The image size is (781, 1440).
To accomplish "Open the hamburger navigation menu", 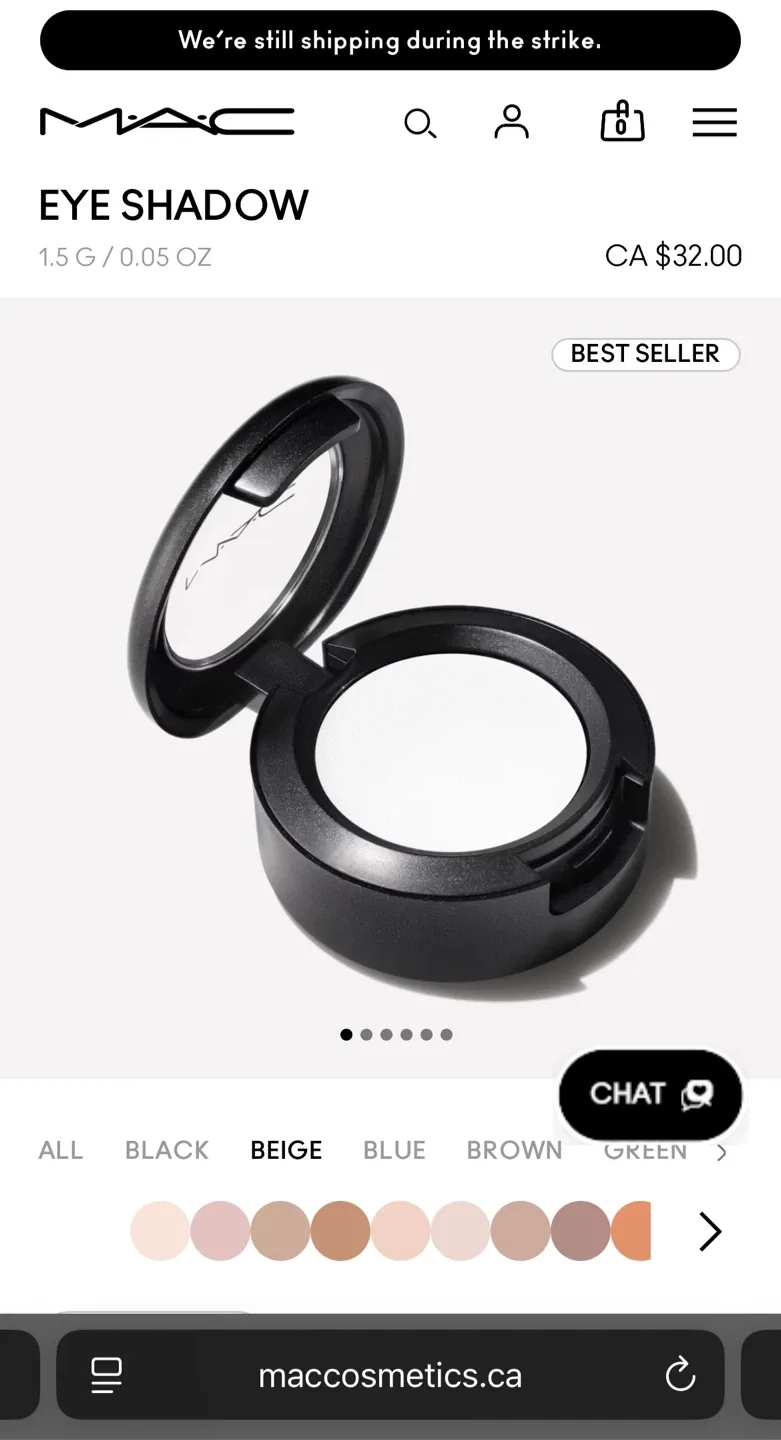I will [x=714, y=123].
